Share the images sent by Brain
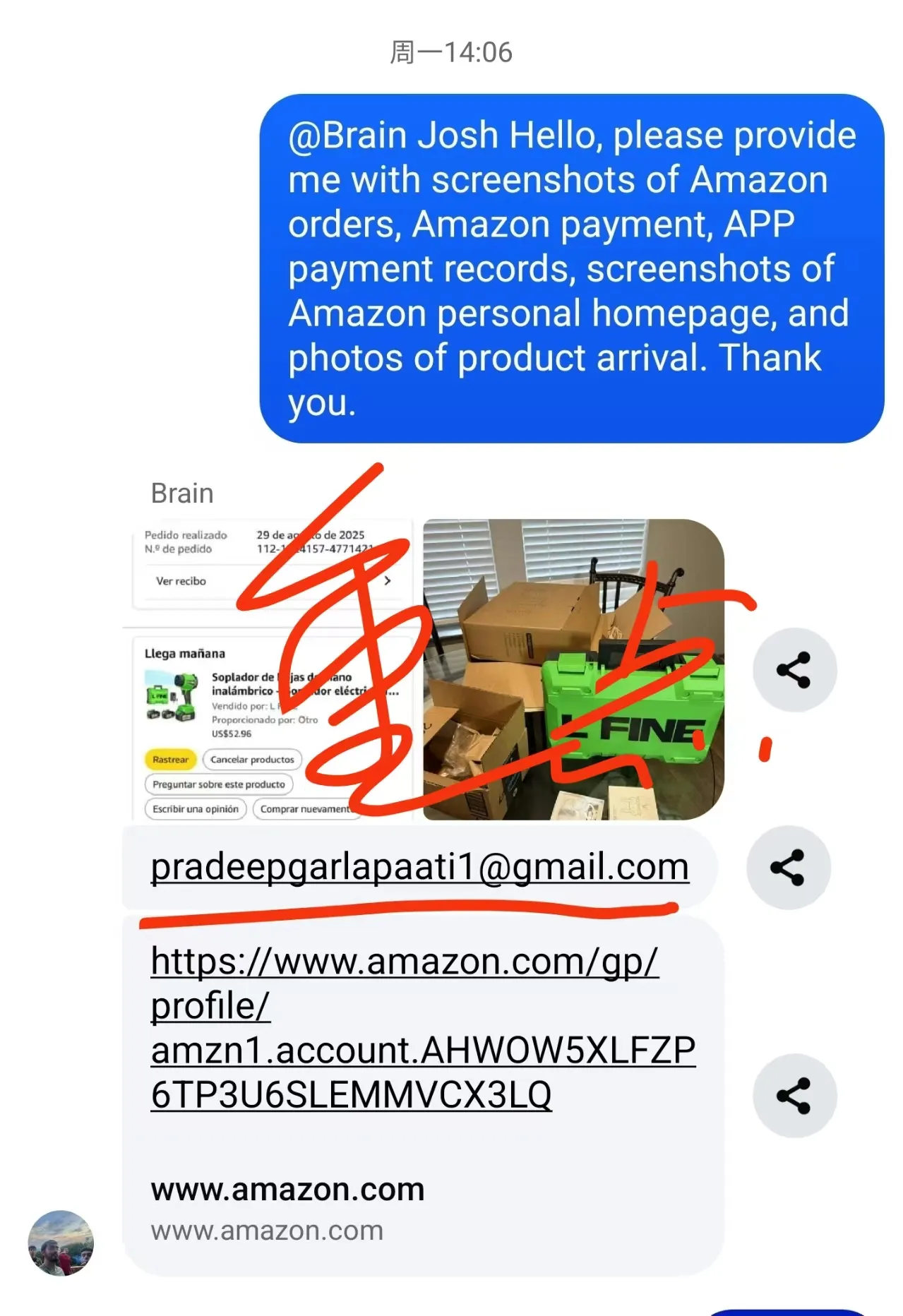 [794, 670]
